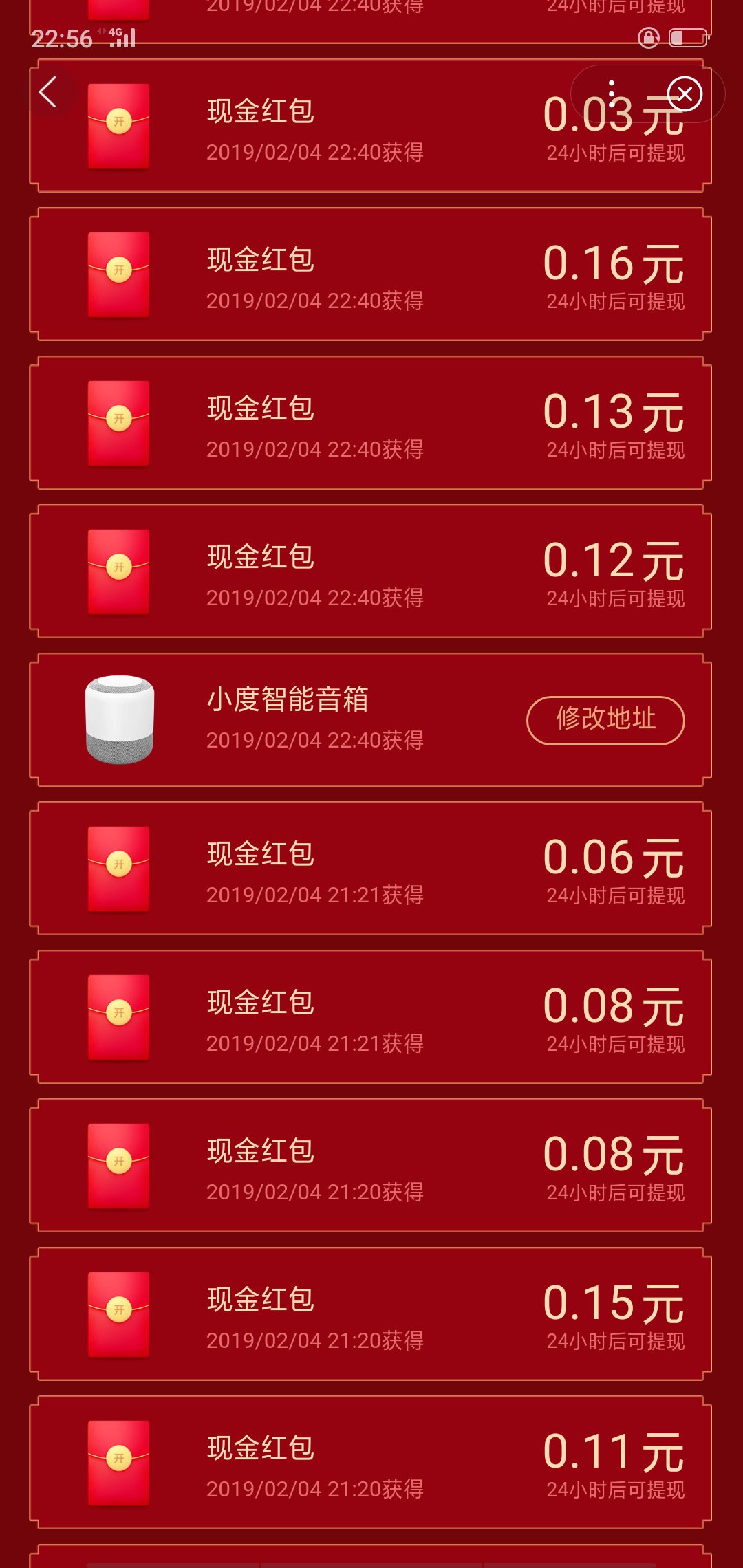Open the three-dot more options menu
The height and width of the screenshot is (1568, 743).
tap(611, 94)
